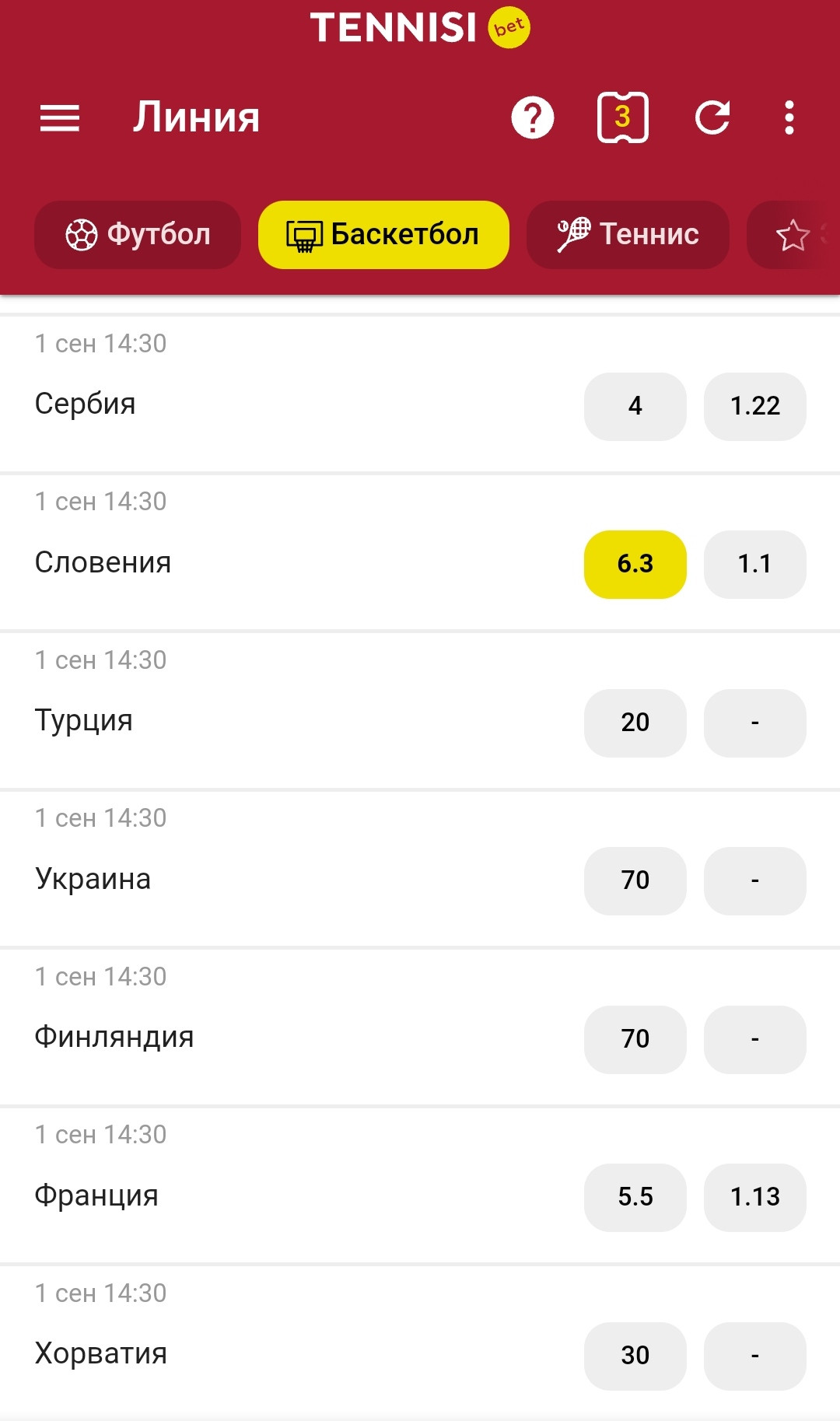The width and height of the screenshot is (840, 1421).
Task: Open the bet slip with 3 selections
Action: click(622, 117)
